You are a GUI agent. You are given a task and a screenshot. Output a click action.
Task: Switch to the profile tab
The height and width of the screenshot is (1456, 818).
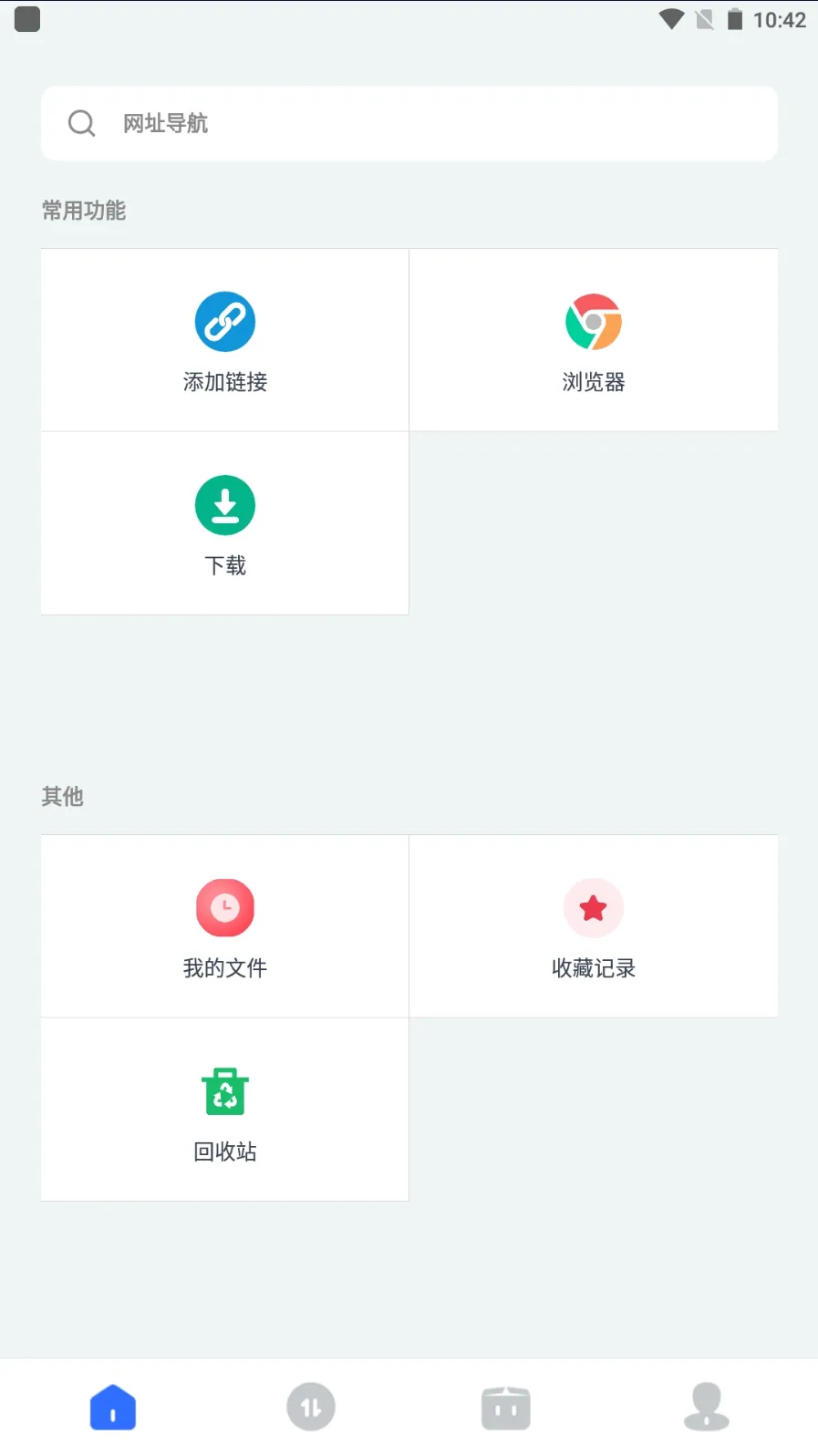click(706, 1407)
